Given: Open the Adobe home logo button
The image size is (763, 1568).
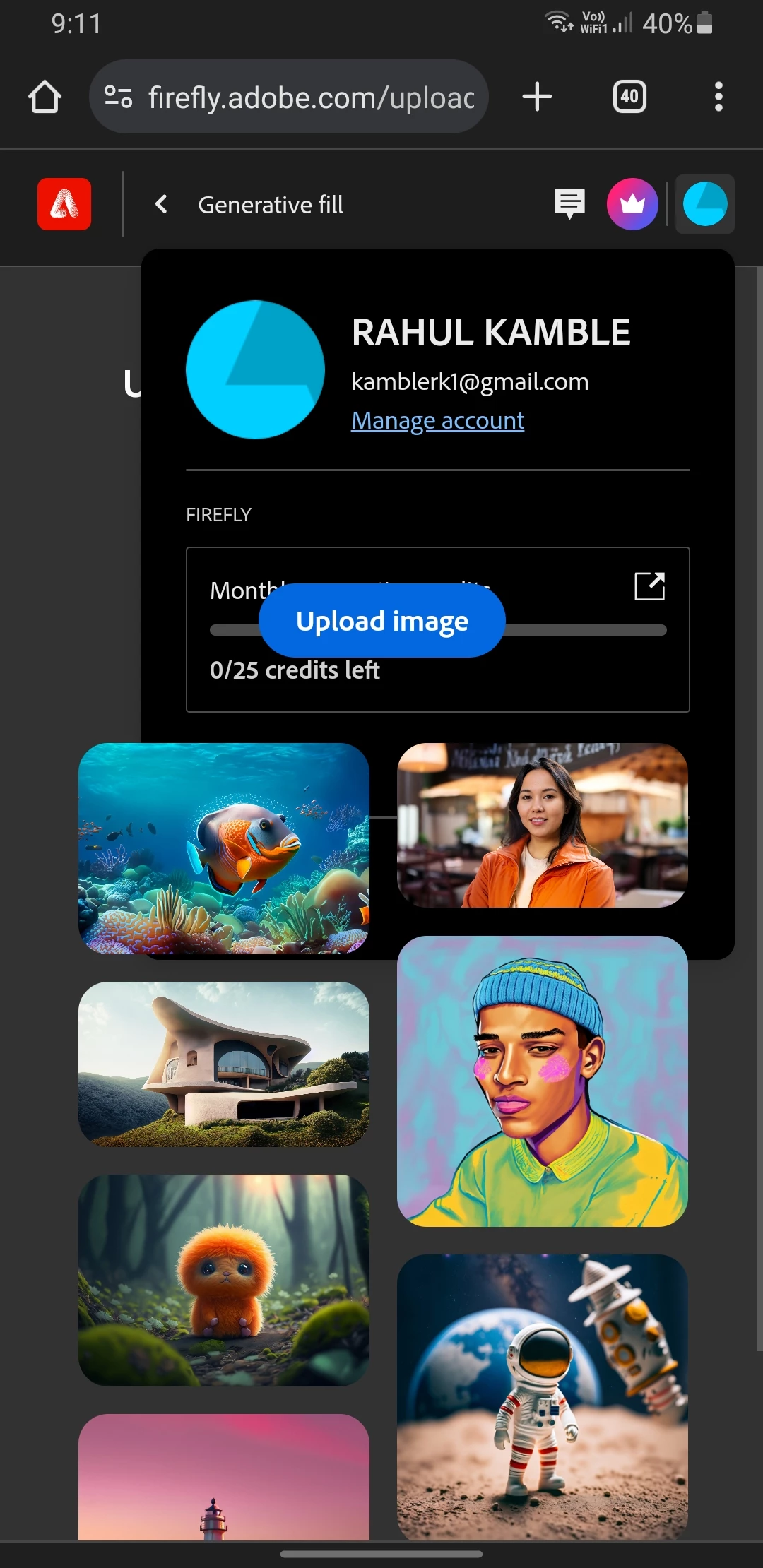Looking at the screenshot, I should (x=64, y=204).
